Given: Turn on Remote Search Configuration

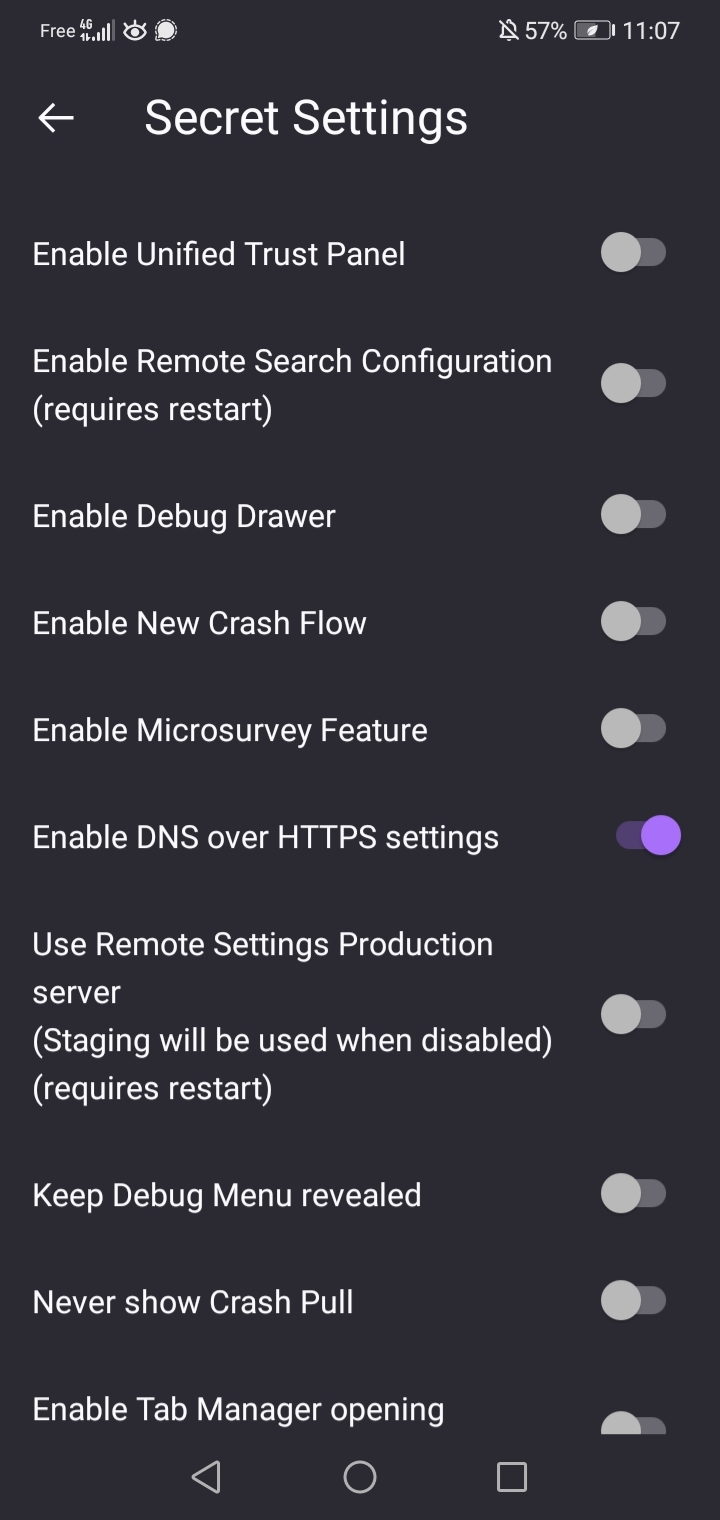Looking at the screenshot, I should click(x=633, y=383).
